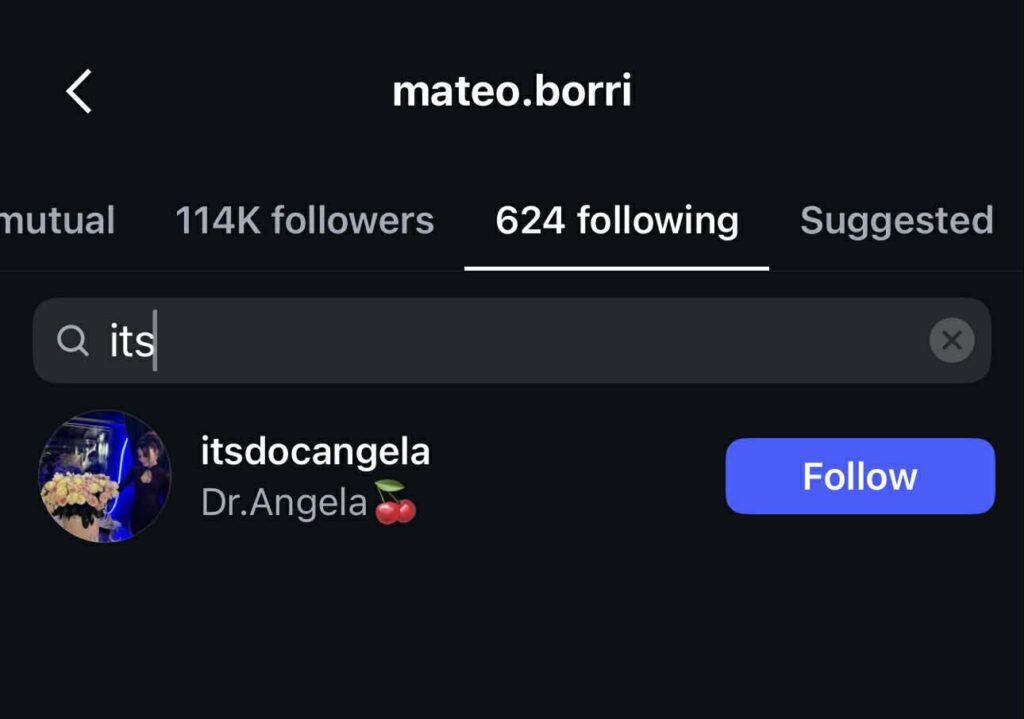Select the 624 following tab
This screenshot has height=719, width=1024.
617,221
